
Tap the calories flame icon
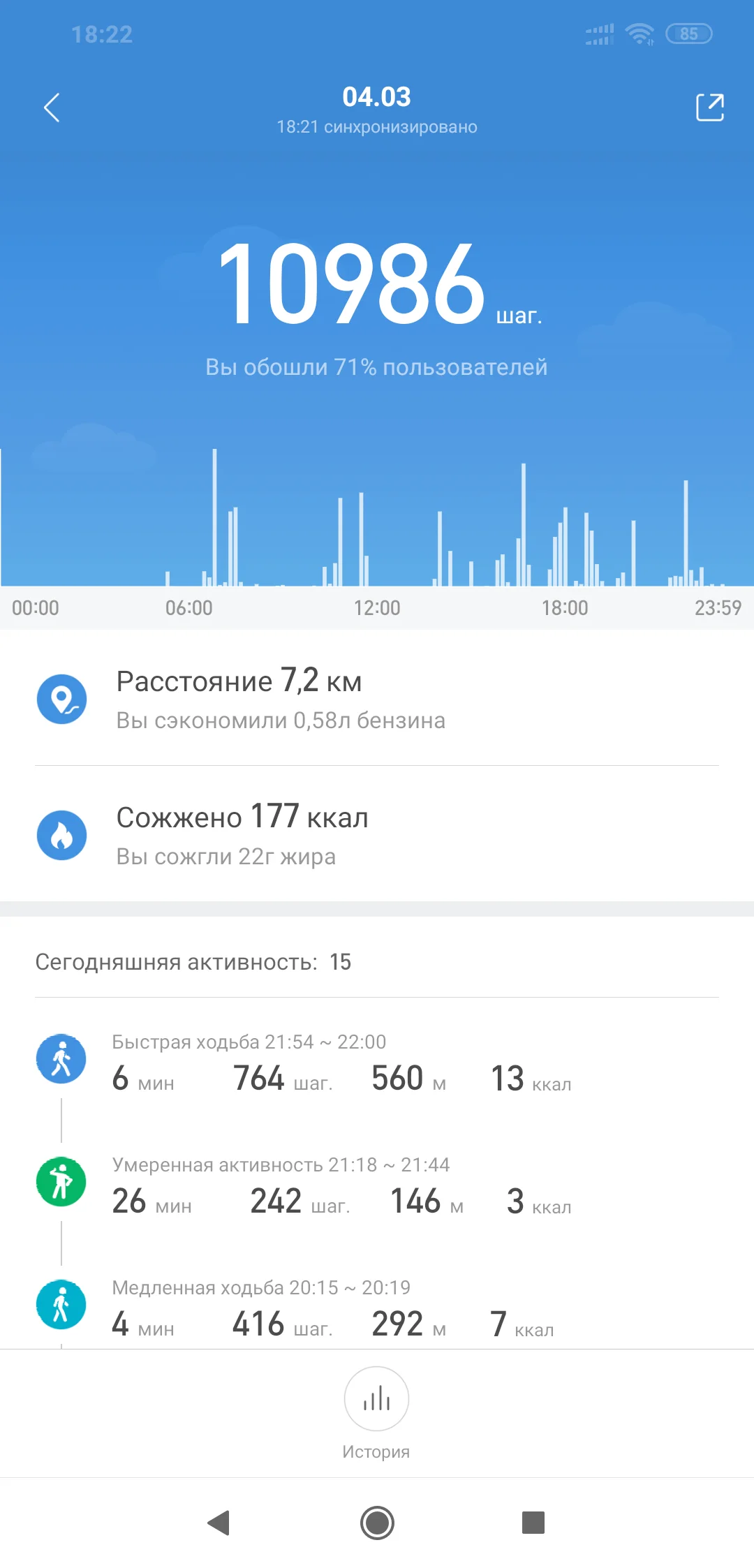click(61, 834)
